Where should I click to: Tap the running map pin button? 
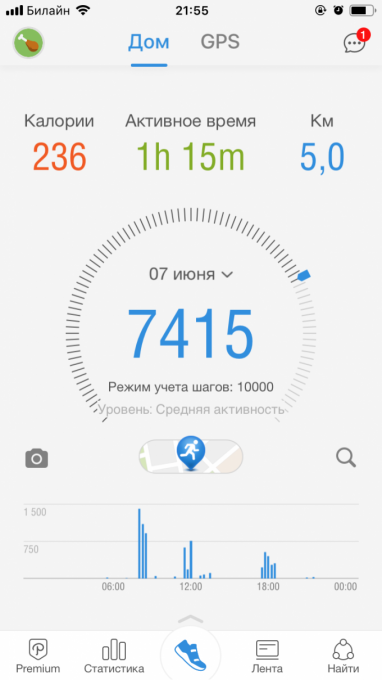pyautogui.click(x=191, y=455)
